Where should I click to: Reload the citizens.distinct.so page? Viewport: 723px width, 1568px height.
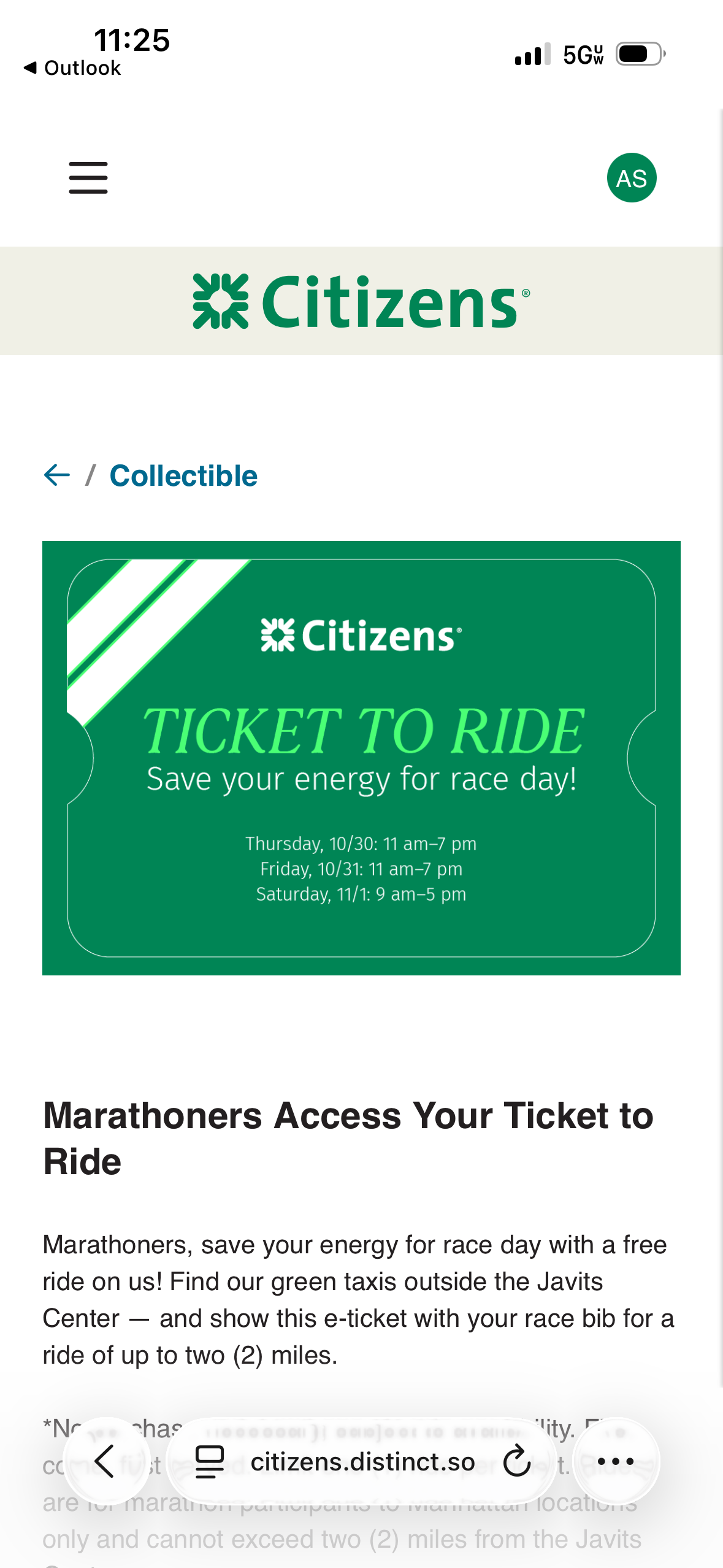coord(516,1462)
